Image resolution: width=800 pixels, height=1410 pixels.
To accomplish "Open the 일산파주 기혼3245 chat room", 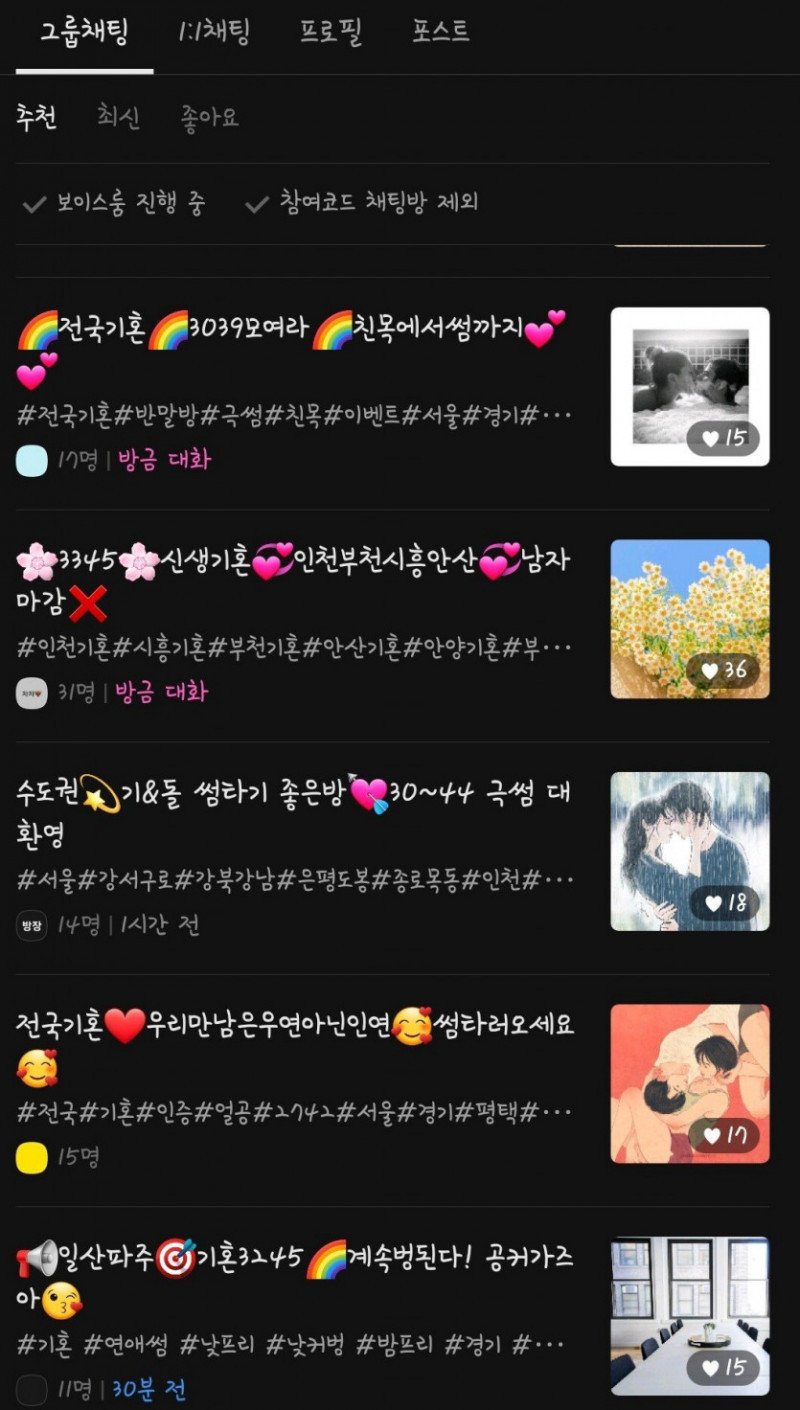I will [290, 1258].
